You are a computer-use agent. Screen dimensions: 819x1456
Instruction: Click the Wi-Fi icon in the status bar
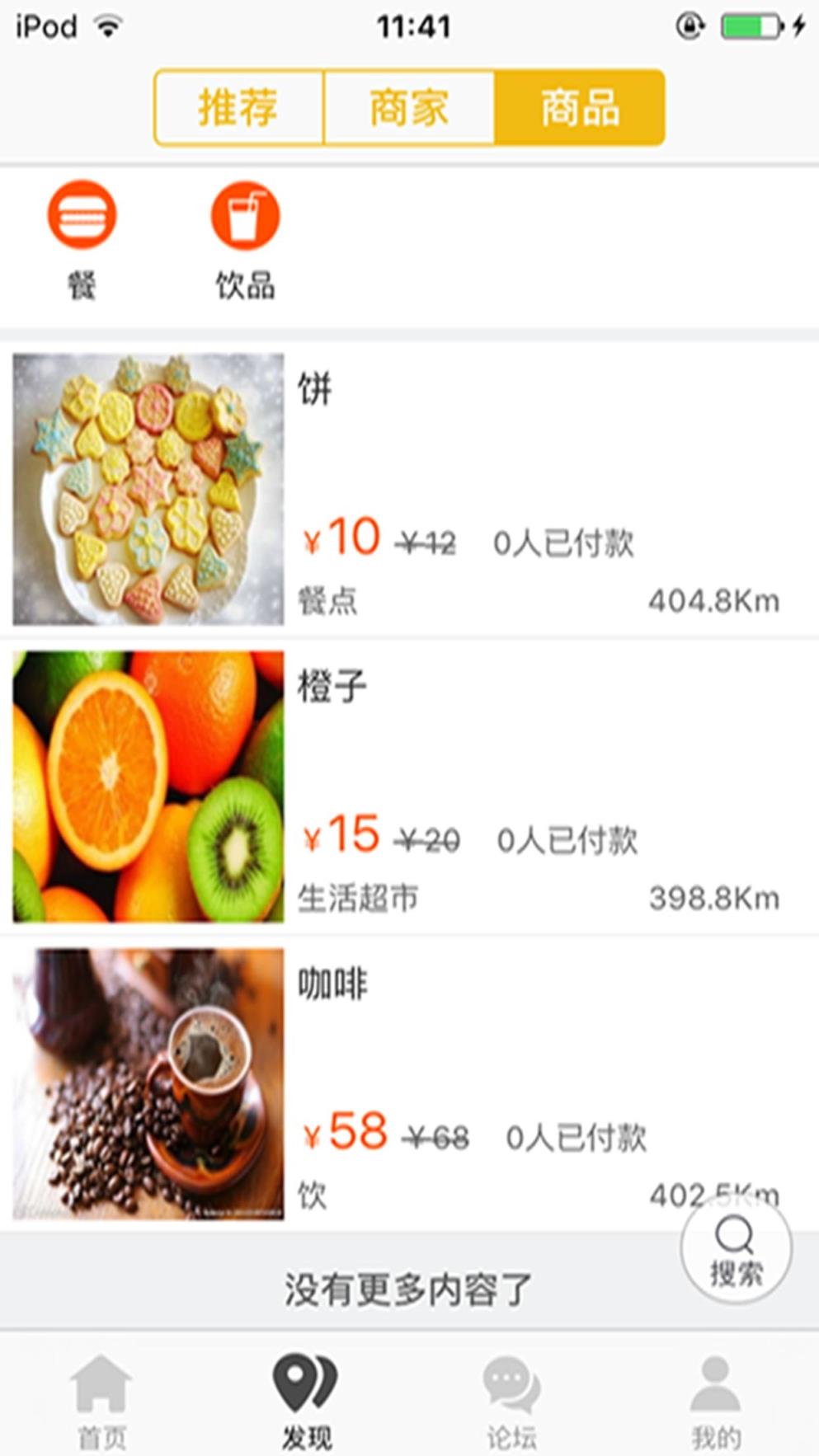[x=108, y=25]
